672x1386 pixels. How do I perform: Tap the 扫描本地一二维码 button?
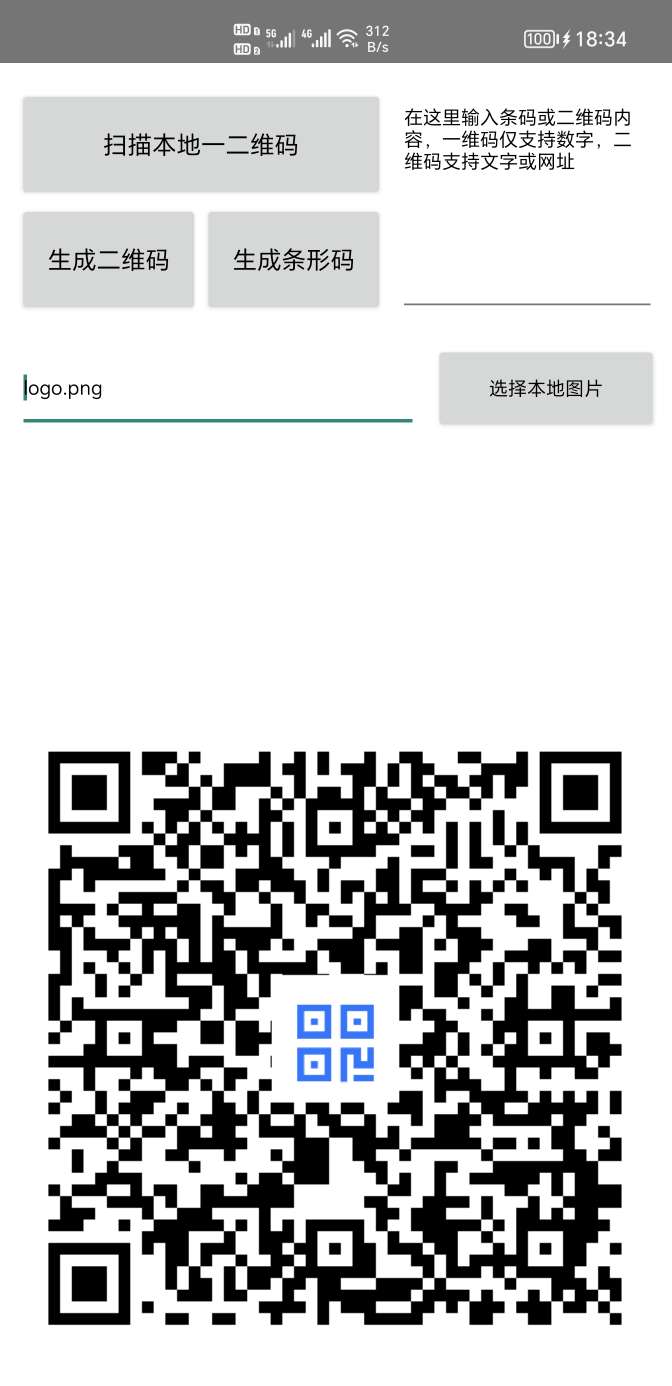[x=200, y=145]
